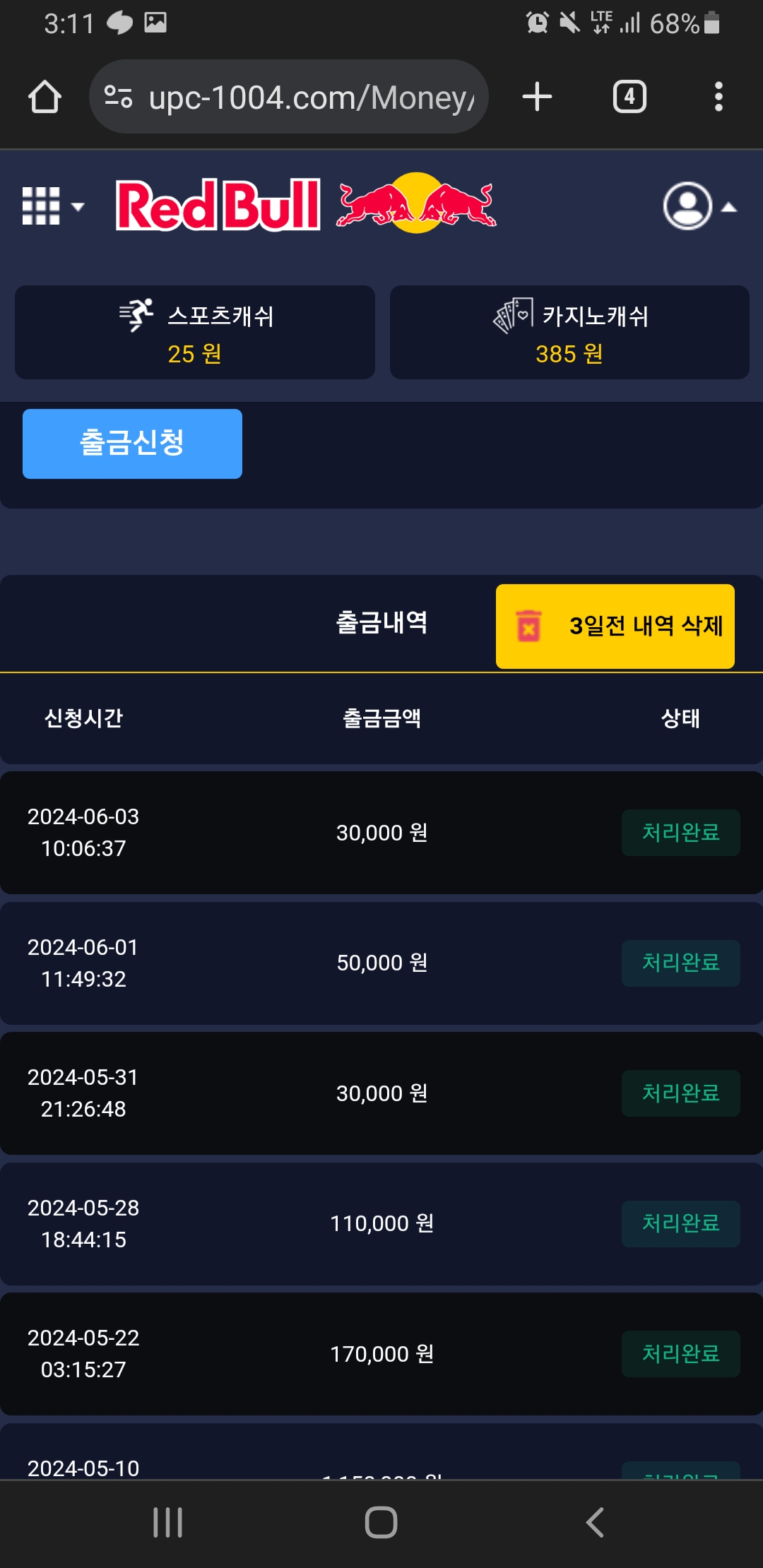
Task: Open the user profile menu
Action: point(698,206)
